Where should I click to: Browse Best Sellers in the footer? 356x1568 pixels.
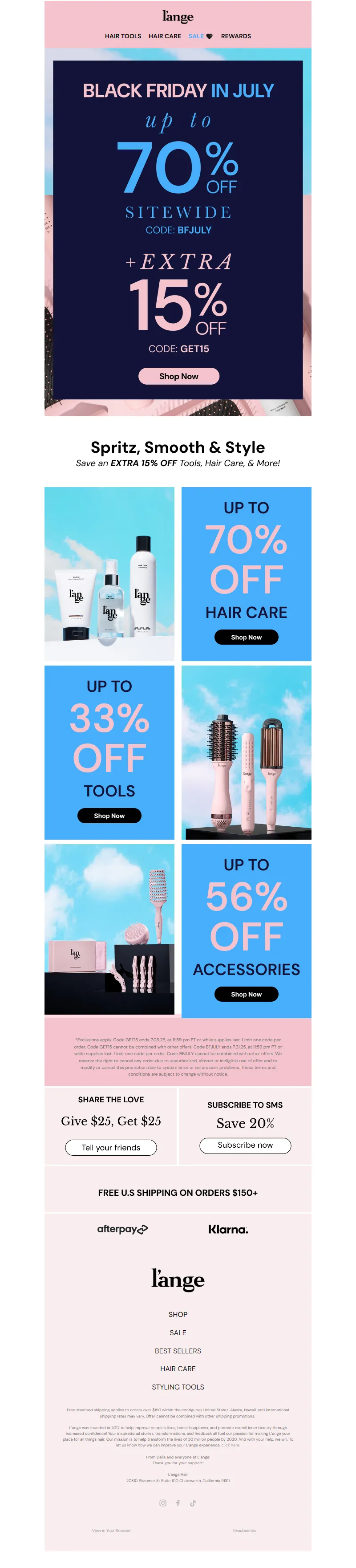(178, 1351)
